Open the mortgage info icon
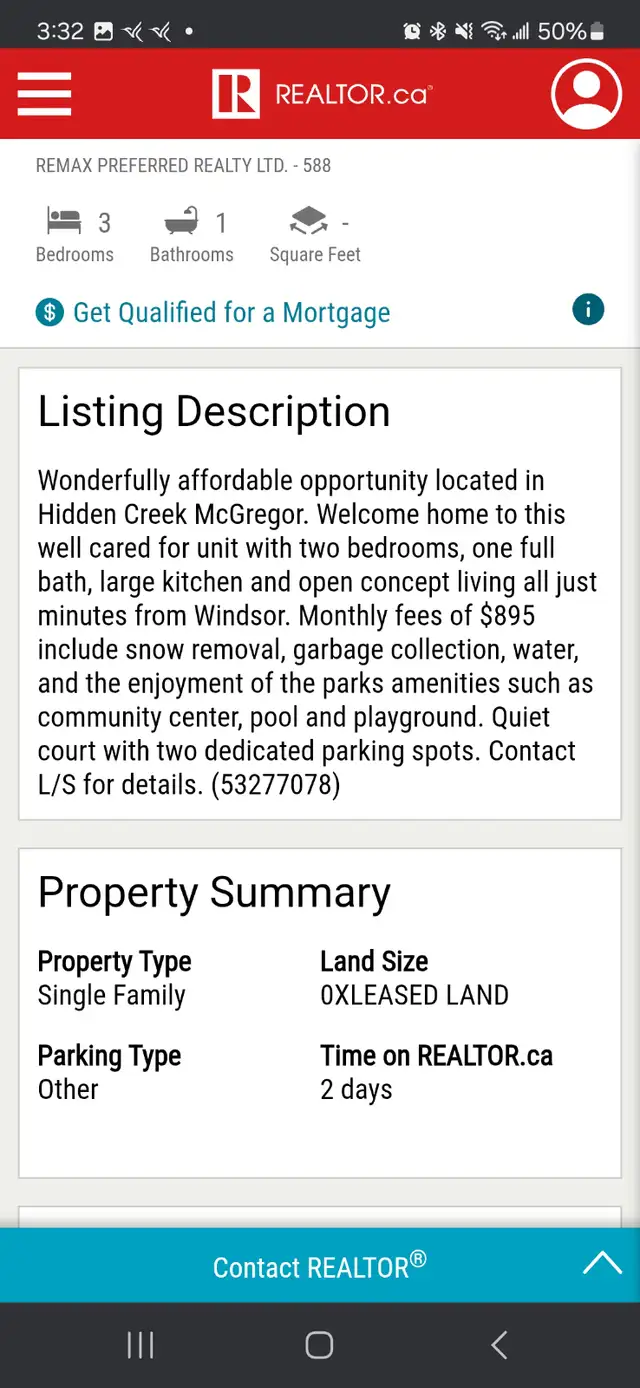The image size is (640, 1388). [x=588, y=310]
